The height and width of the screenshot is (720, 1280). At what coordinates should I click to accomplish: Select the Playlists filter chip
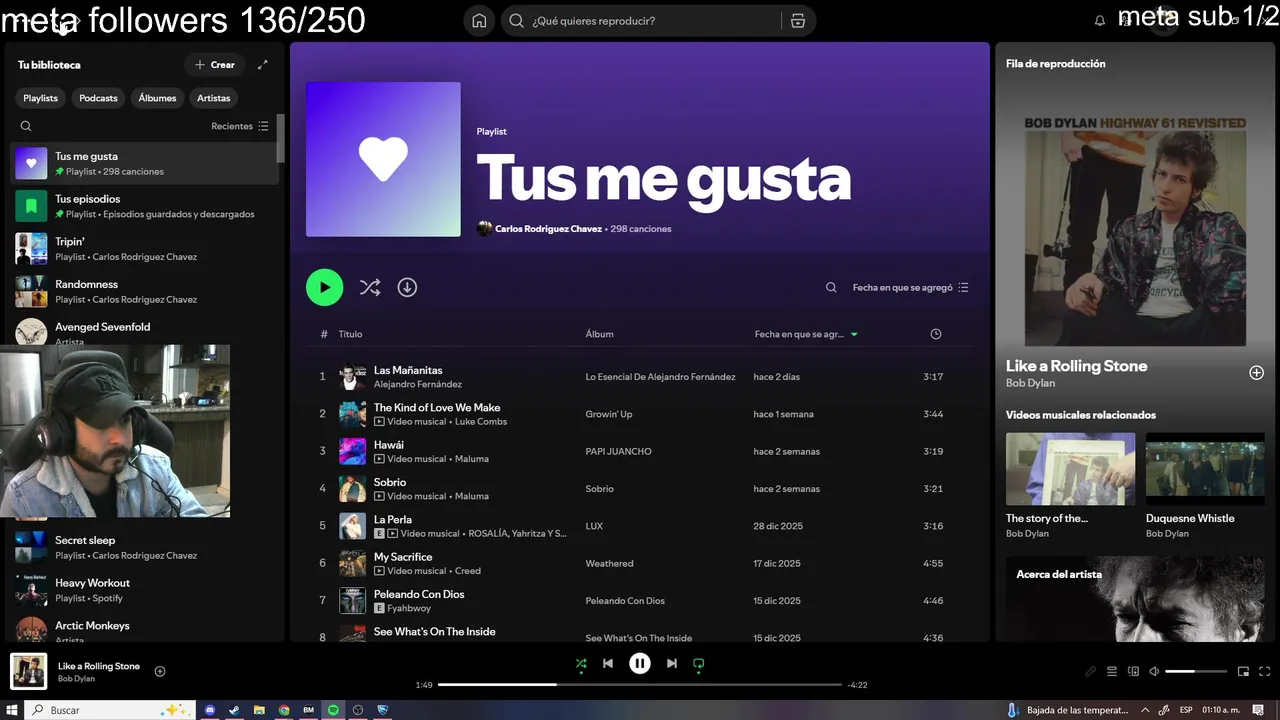pos(41,98)
